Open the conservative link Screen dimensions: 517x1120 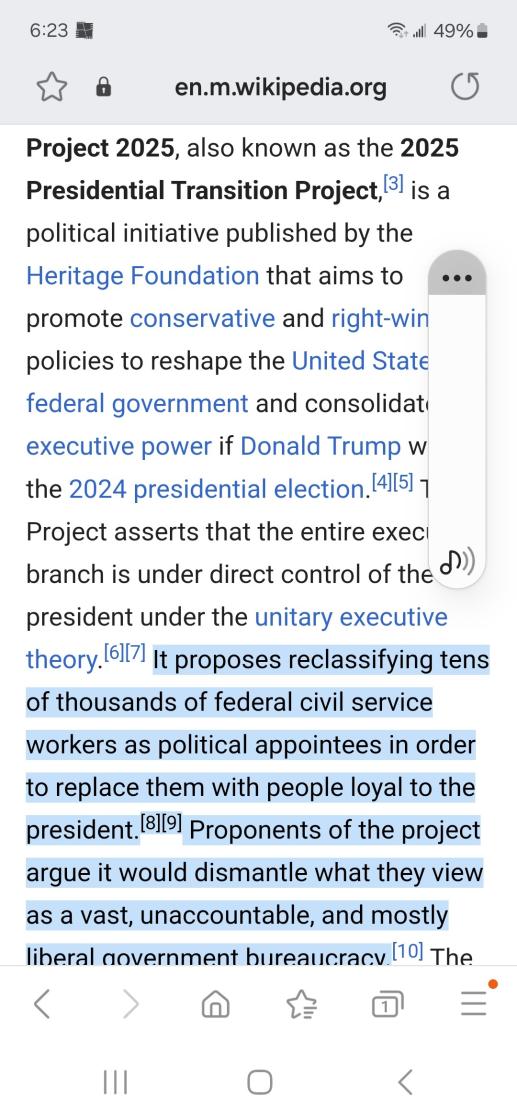pos(202,319)
